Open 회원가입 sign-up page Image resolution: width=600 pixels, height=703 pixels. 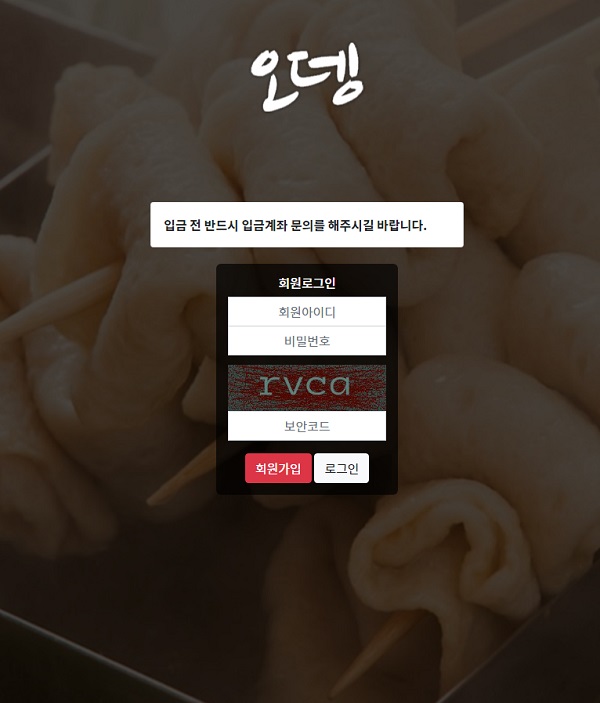[278, 468]
